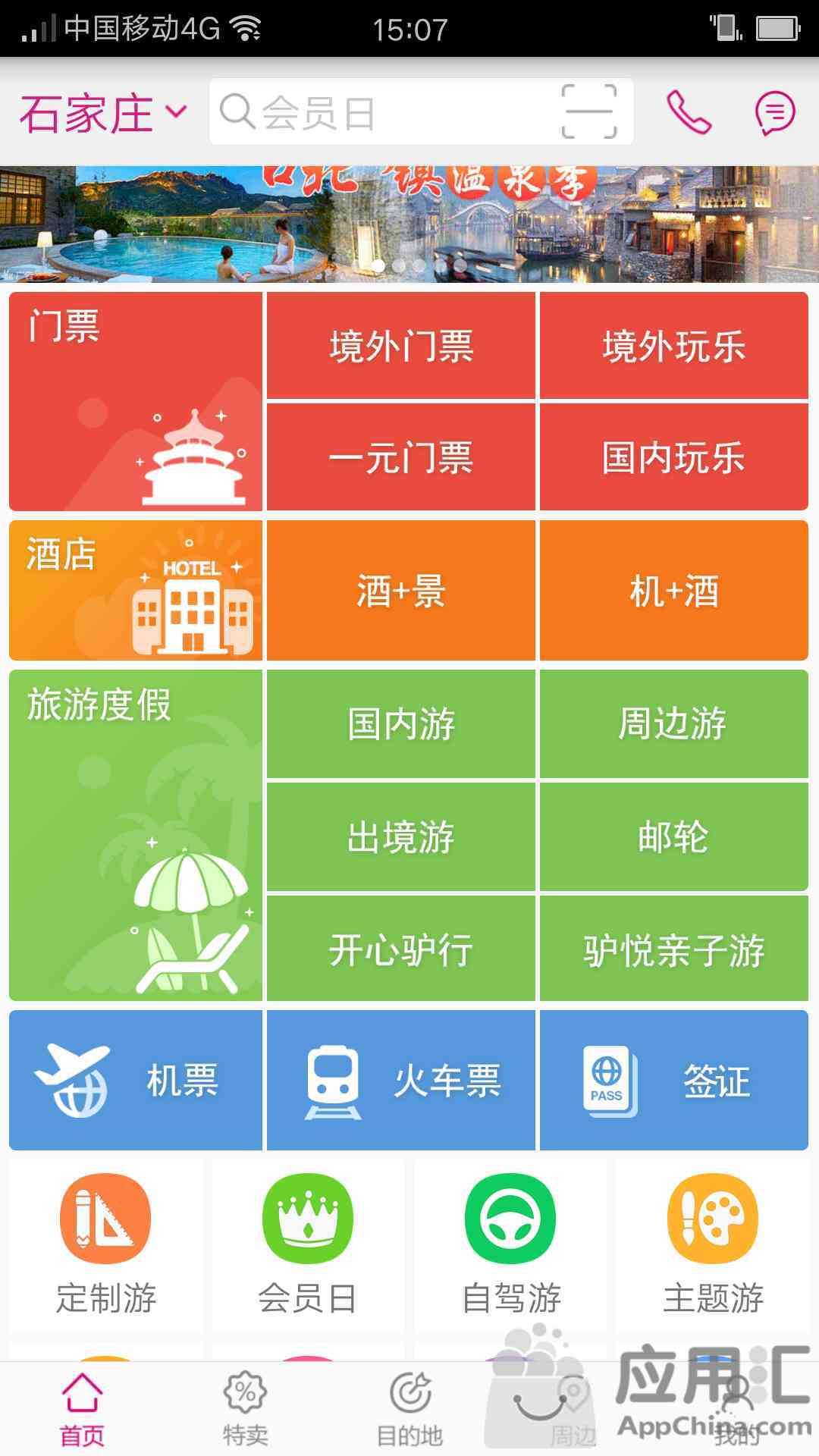Screen dimensions: 819x1456
Task: Open 邮轮 cruises
Action: (x=674, y=836)
